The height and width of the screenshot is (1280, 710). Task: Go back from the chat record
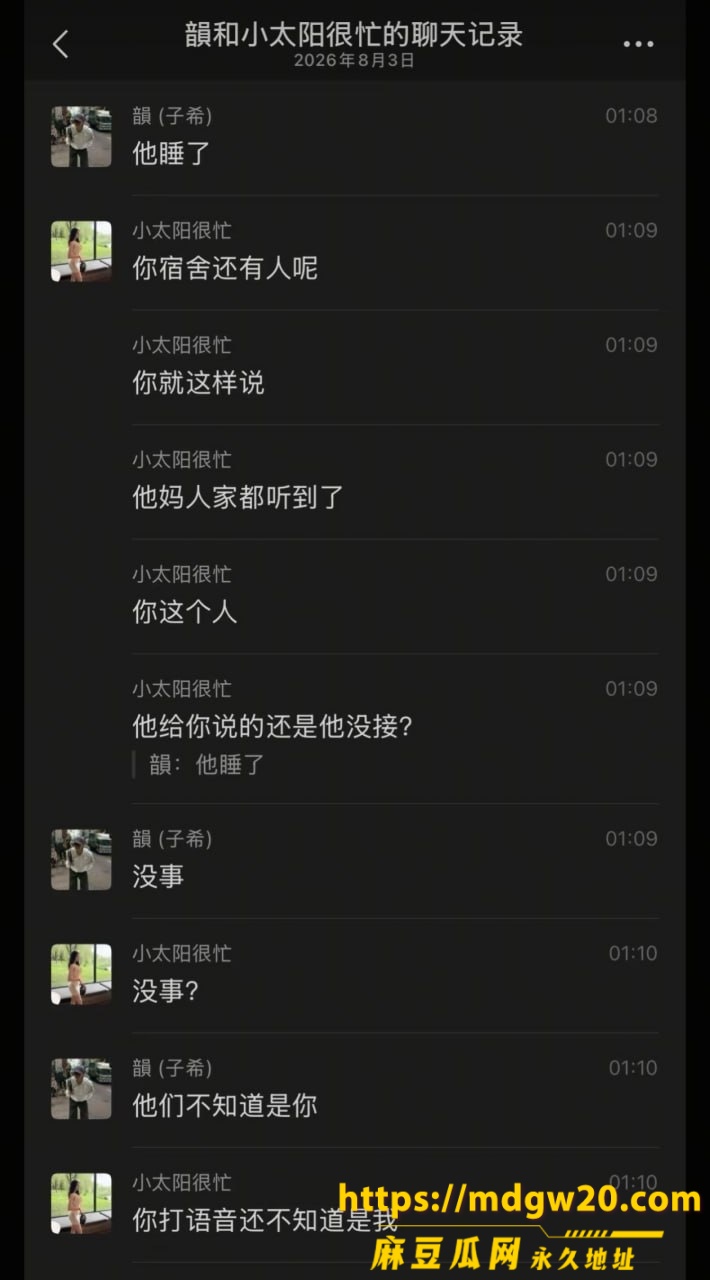click(x=61, y=44)
